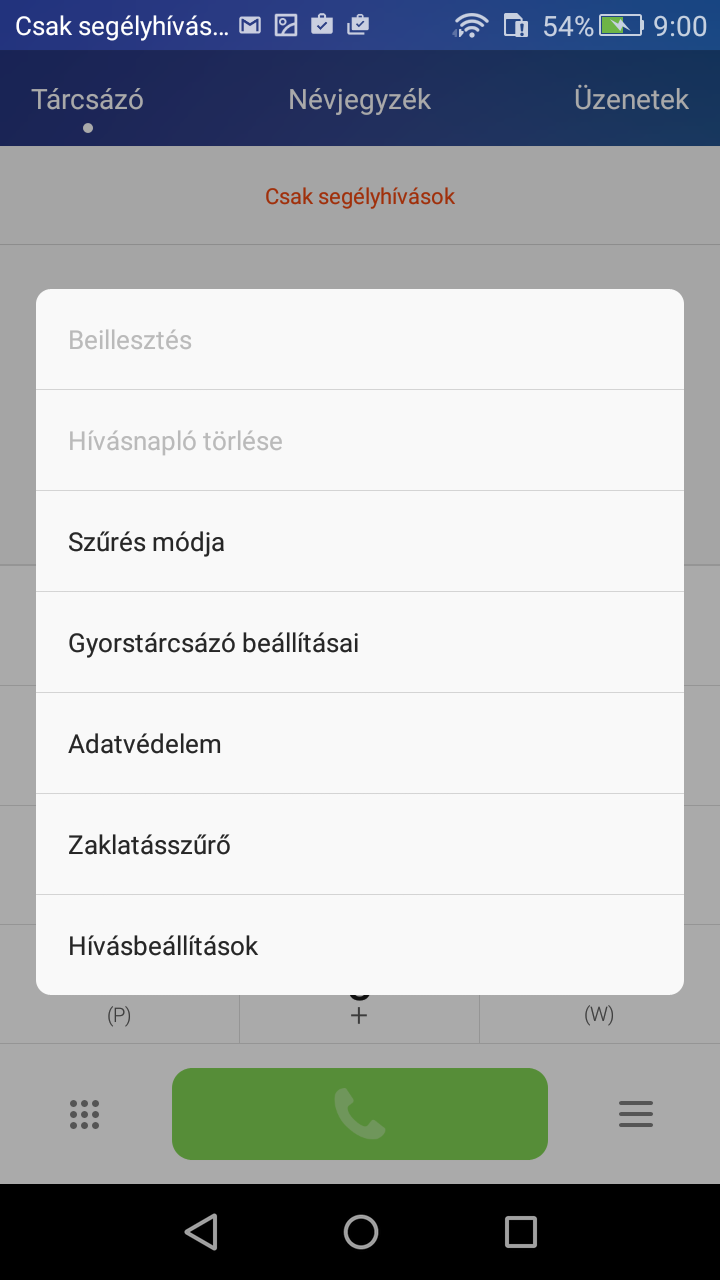Toggle the dial pad grid icon
Image resolution: width=720 pixels, height=1280 pixels.
[85, 1114]
